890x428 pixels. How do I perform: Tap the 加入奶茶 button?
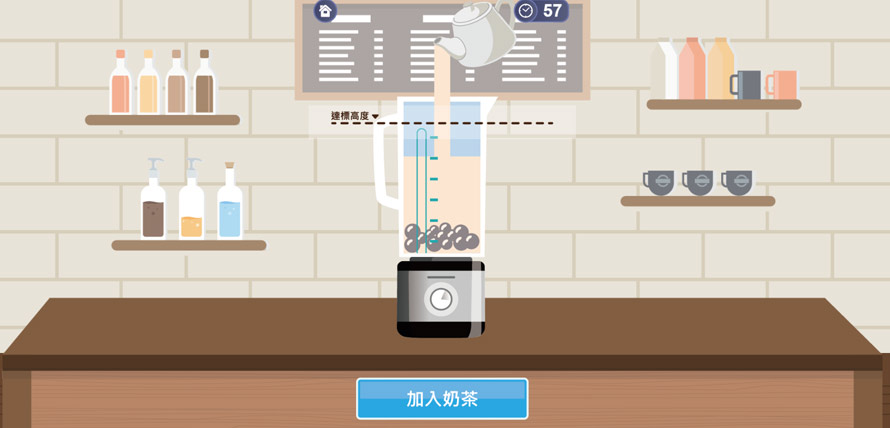(x=442, y=399)
